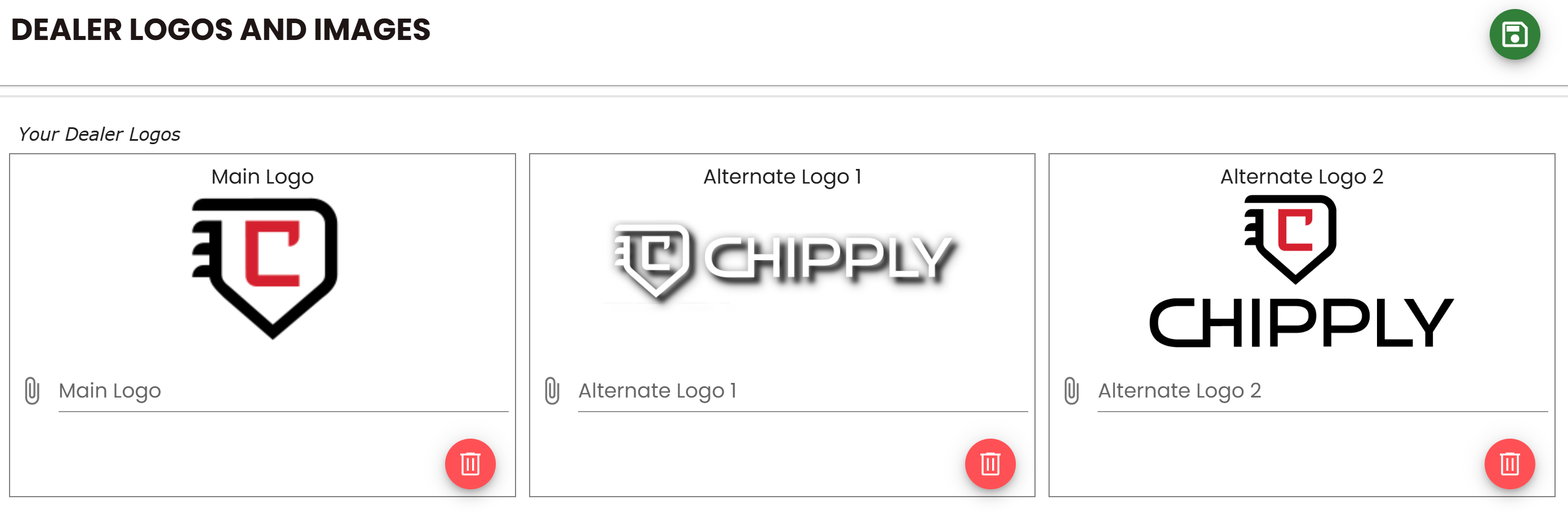
Task: Tap the Main Logo file input field
Action: pos(282,390)
